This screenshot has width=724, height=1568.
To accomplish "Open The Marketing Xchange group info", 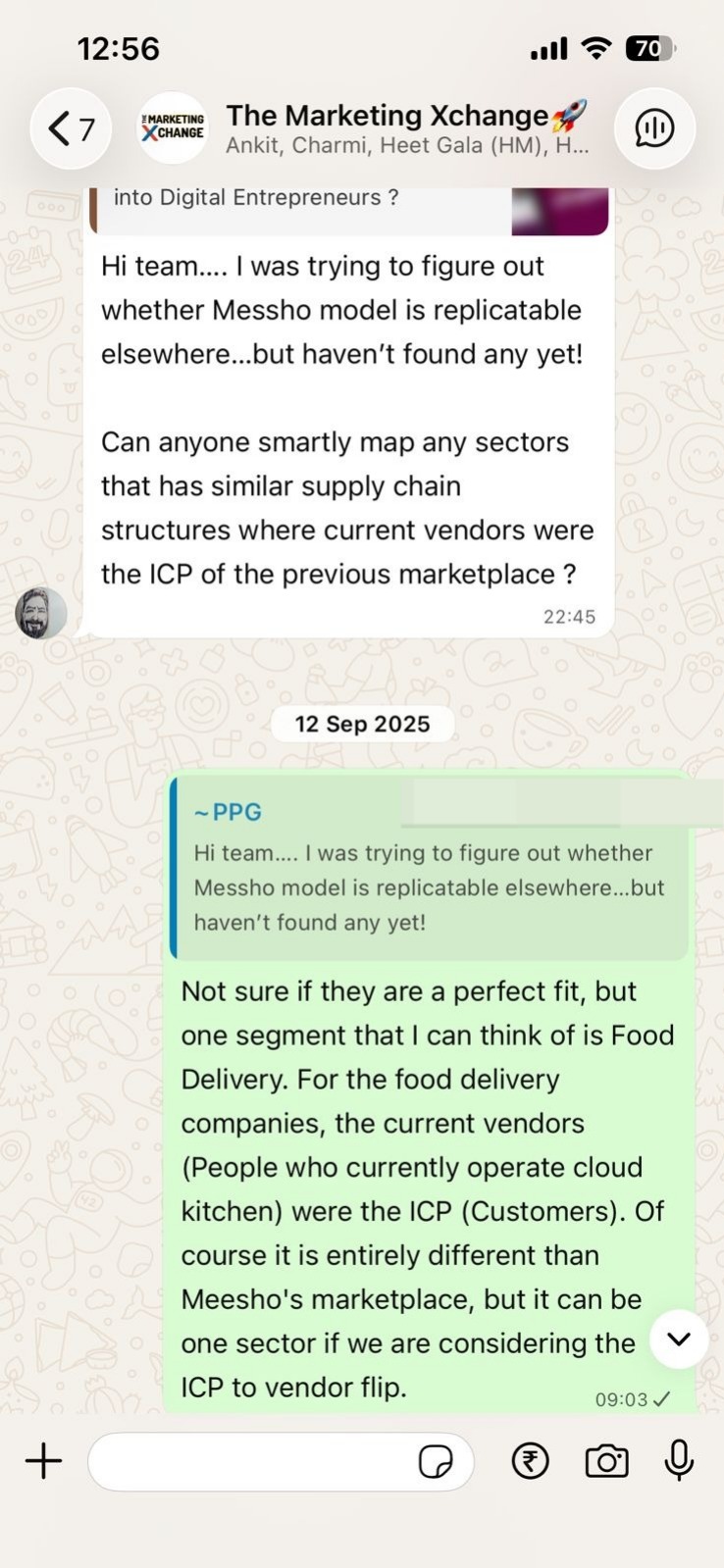I will click(406, 128).
